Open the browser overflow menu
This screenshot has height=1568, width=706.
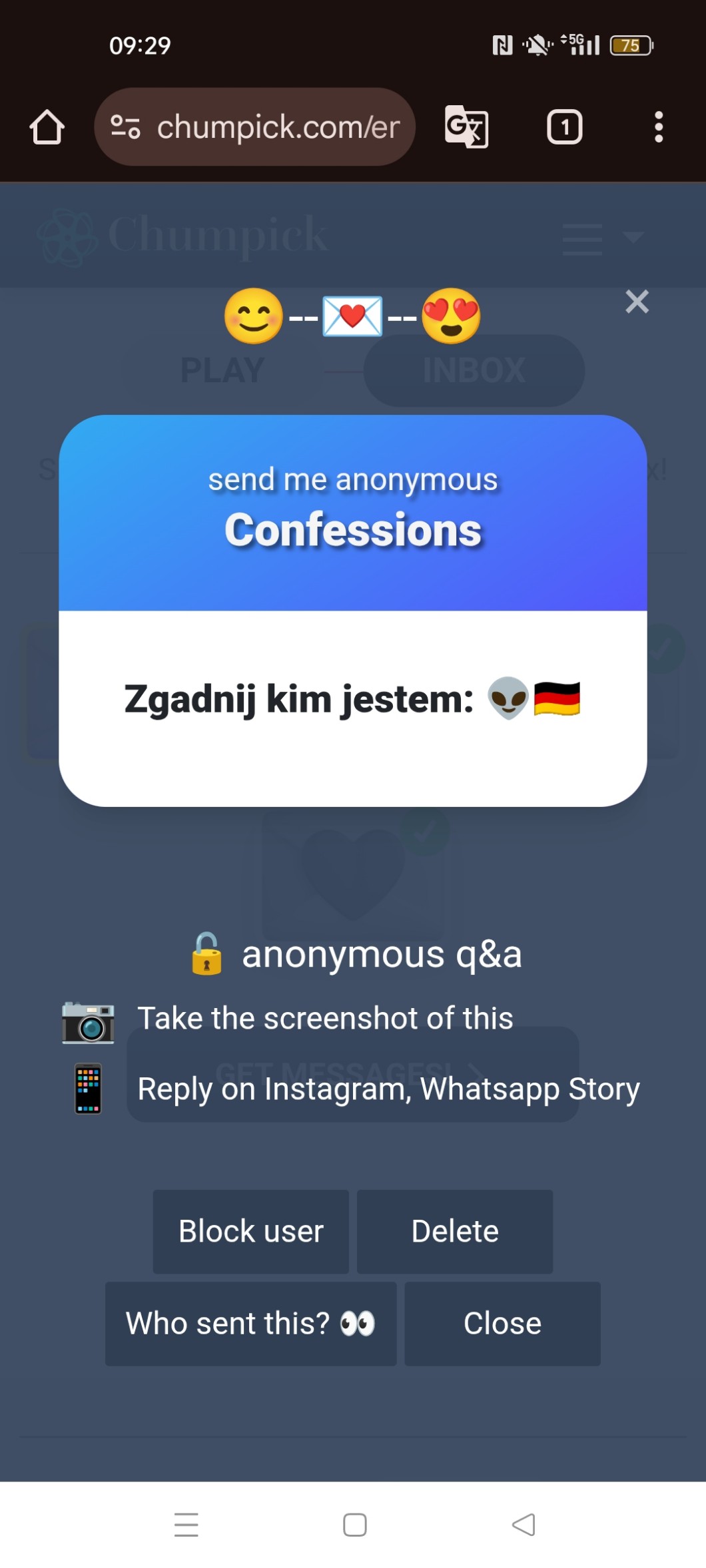658,127
